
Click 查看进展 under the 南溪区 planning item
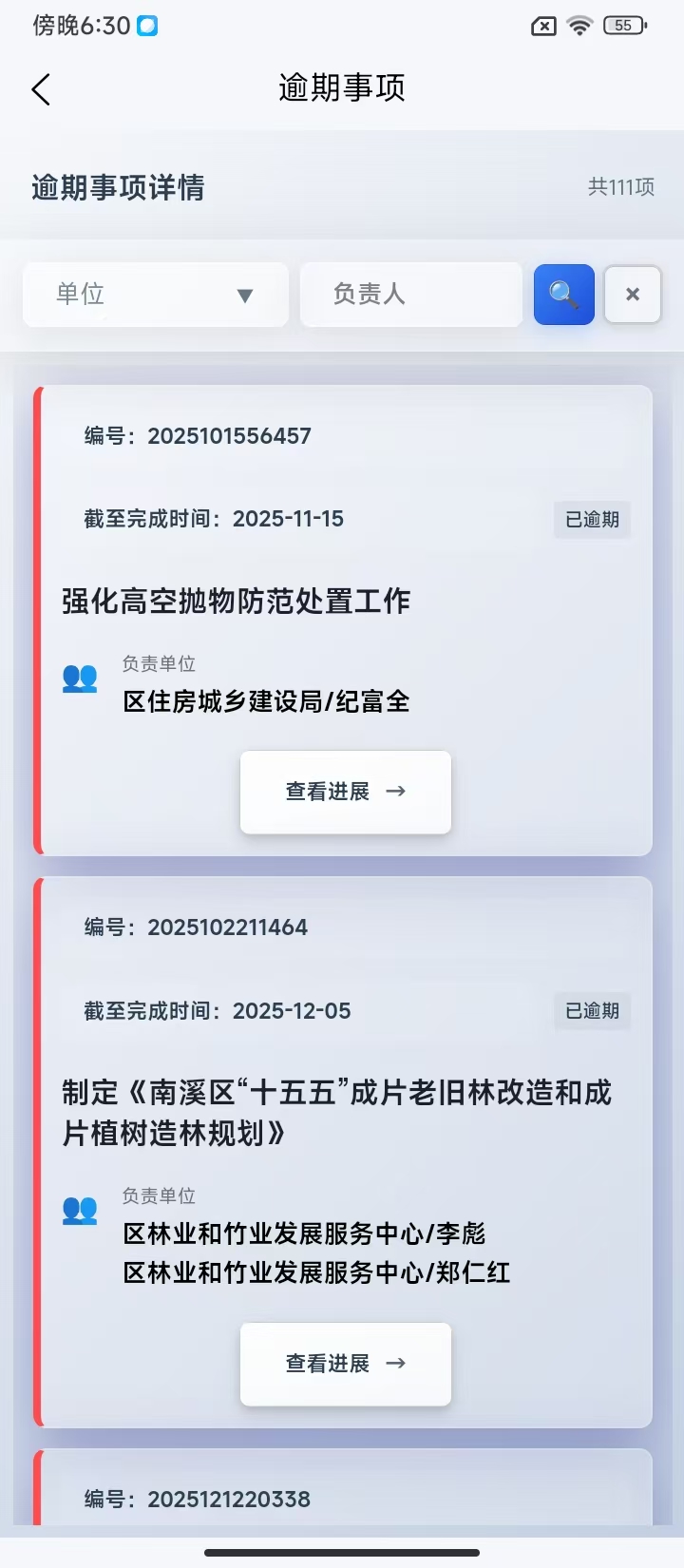click(345, 1364)
